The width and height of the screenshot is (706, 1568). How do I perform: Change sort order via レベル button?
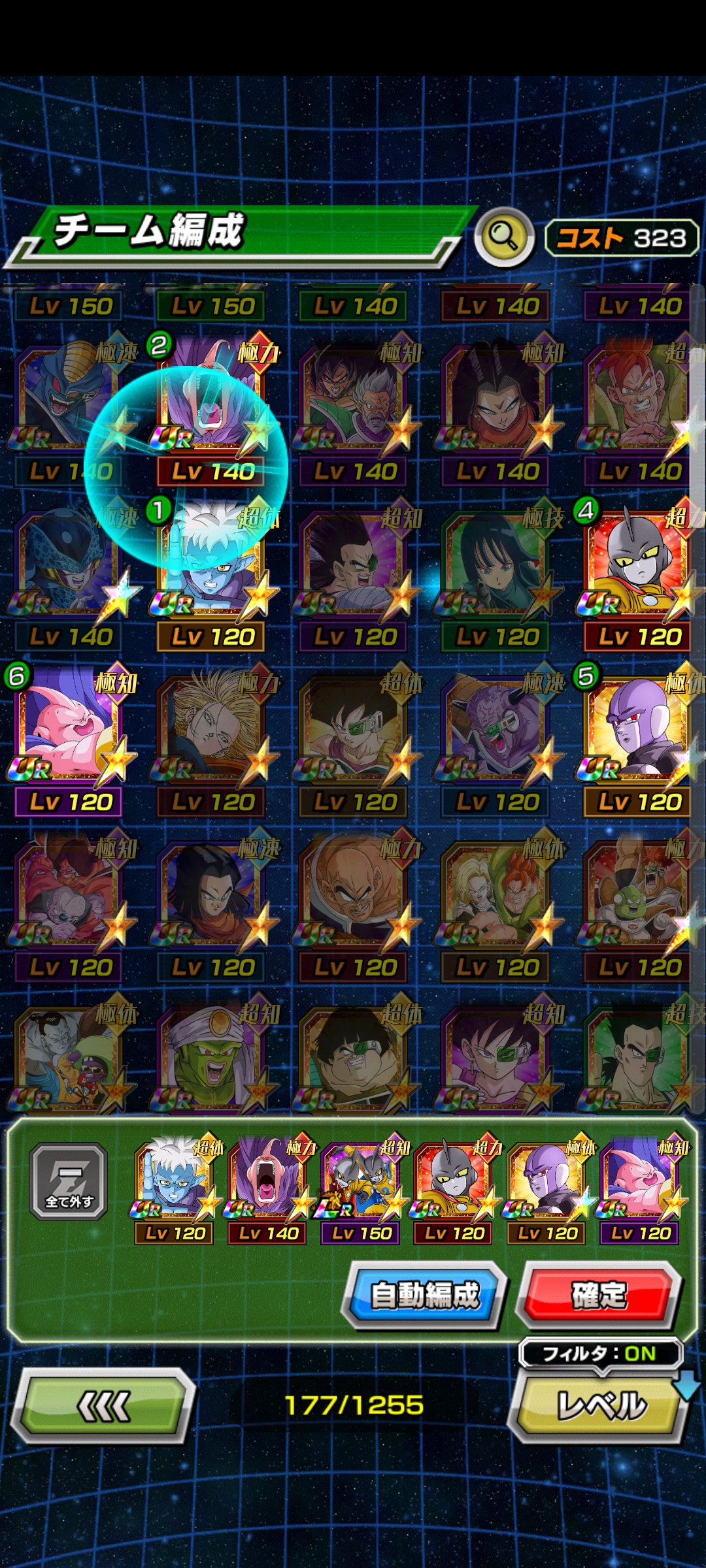tap(601, 1403)
